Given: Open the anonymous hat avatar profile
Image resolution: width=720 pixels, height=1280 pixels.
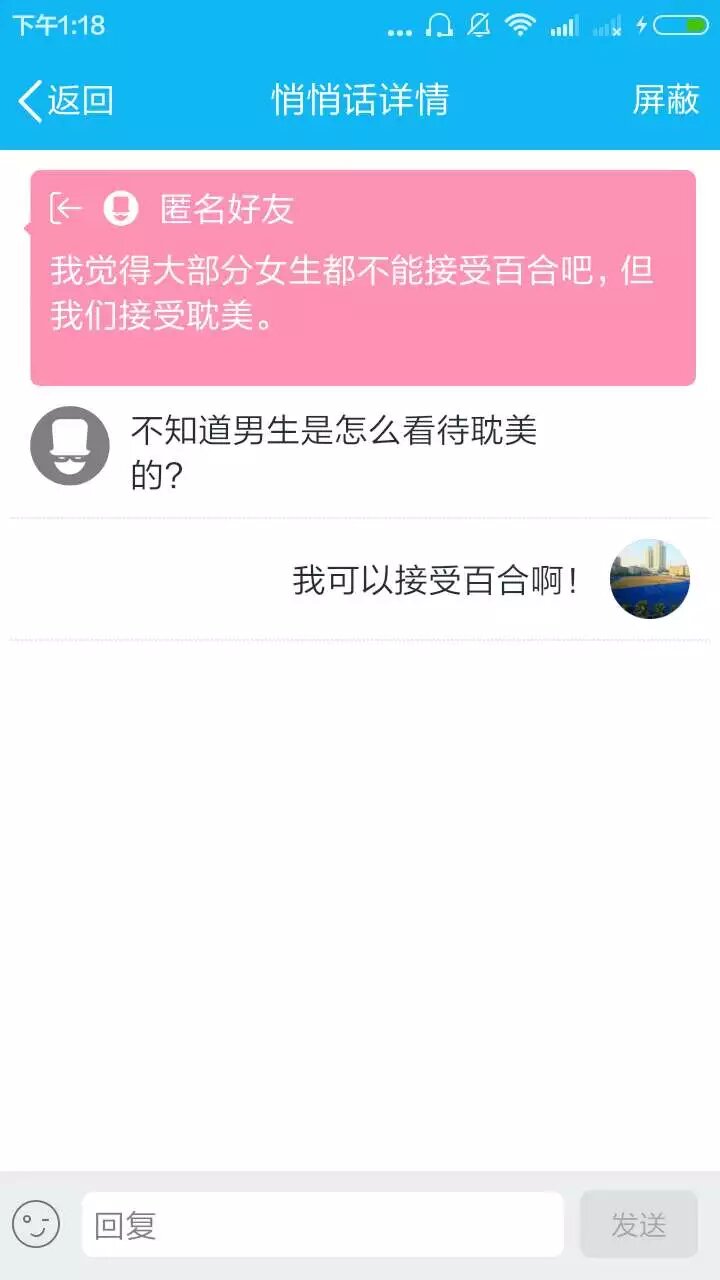Looking at the screenshot, I should (x=69, y=446).
